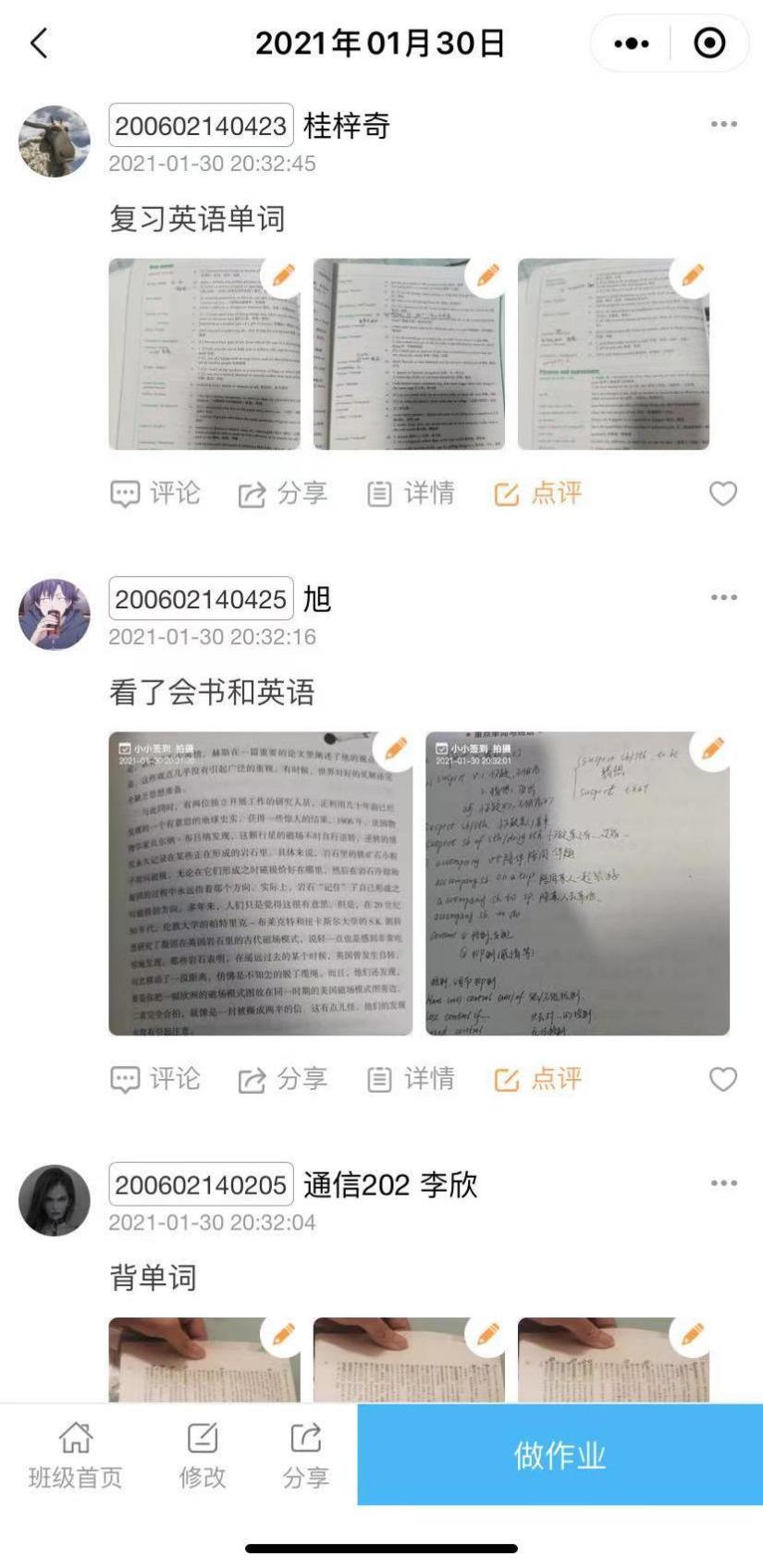Screen dimensions: 763x1568
Task: Close the mini program via circle icon
Action: coord(709,43)
